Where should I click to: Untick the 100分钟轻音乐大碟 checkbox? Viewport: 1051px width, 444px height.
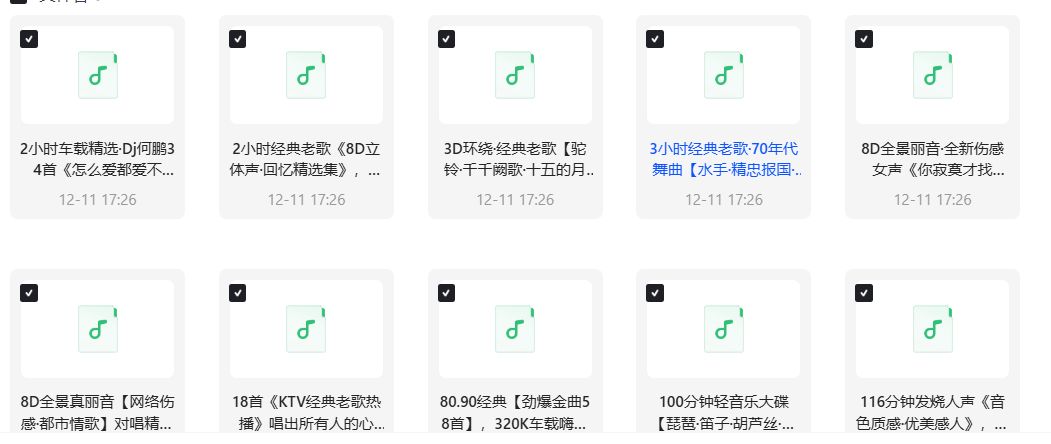click(x=655, y=293)
